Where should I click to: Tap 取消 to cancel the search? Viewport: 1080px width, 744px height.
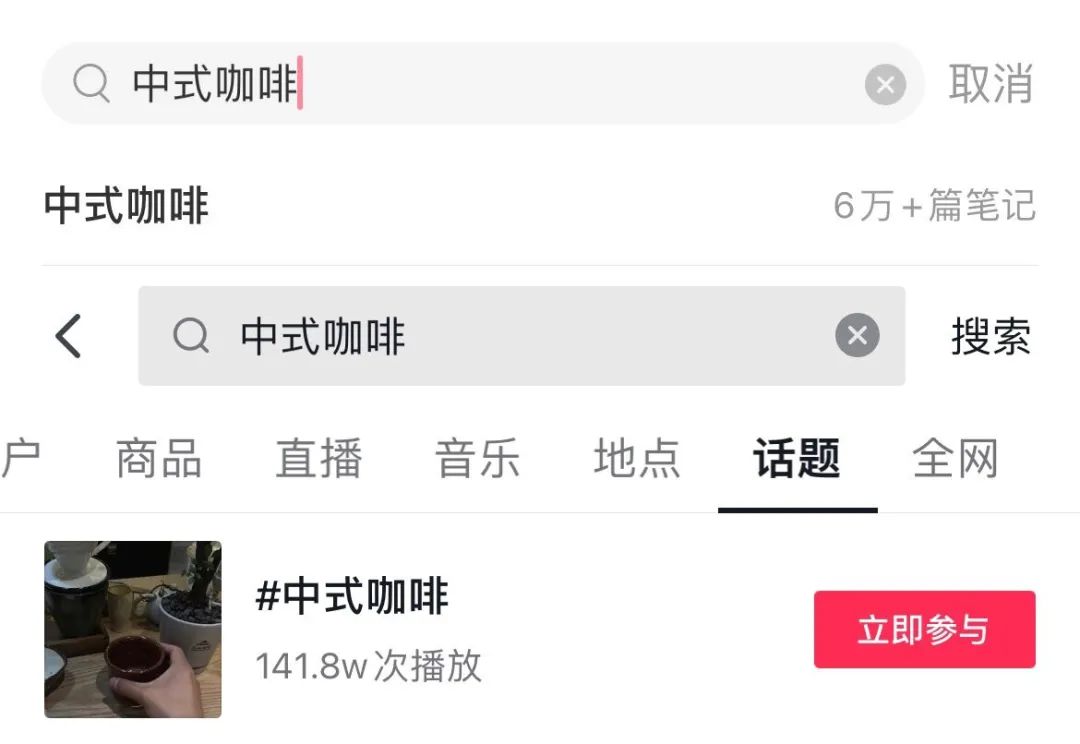tap(990, 84)
